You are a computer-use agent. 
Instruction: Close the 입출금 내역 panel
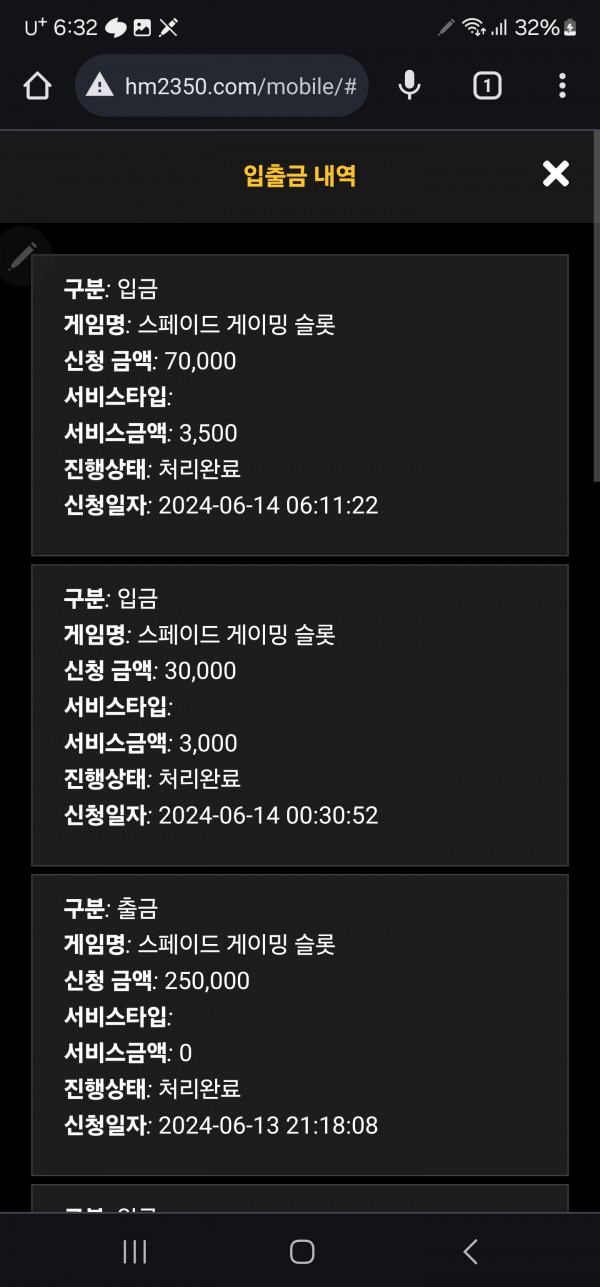555,175
